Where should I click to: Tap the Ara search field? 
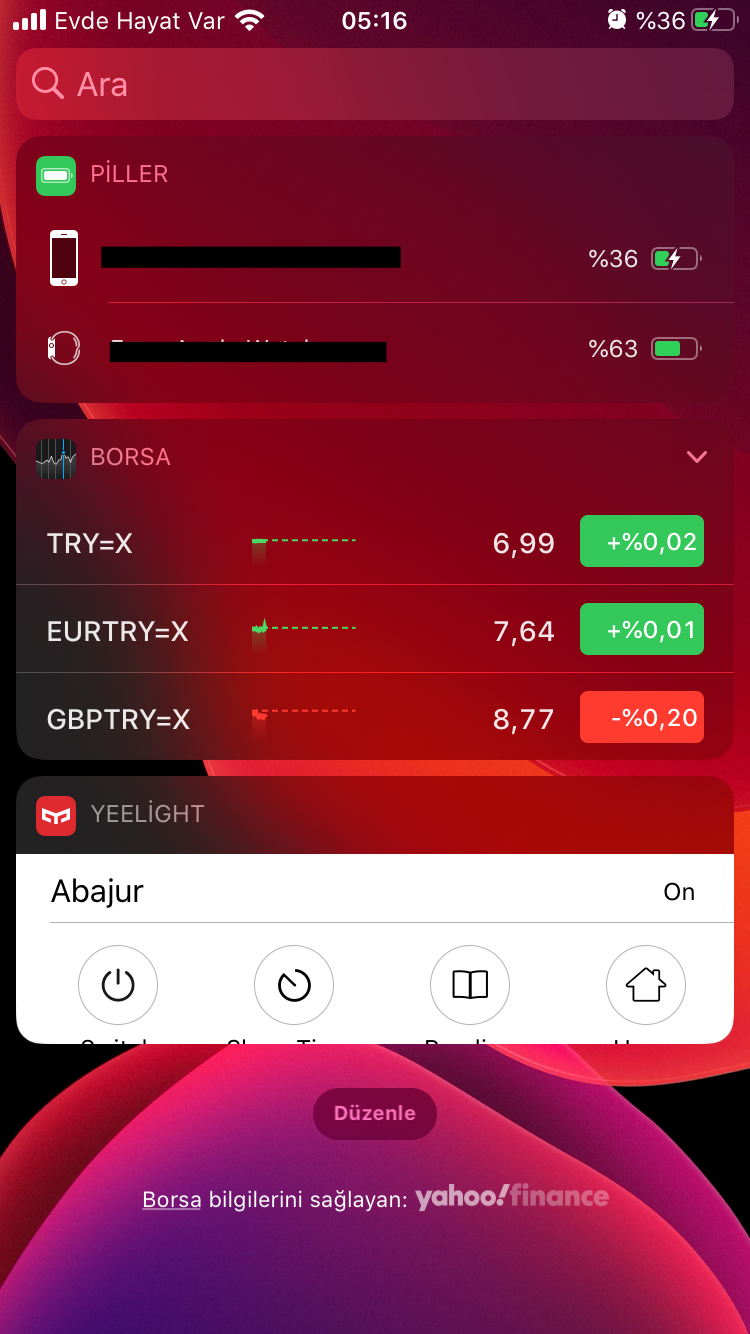[375, 84]
